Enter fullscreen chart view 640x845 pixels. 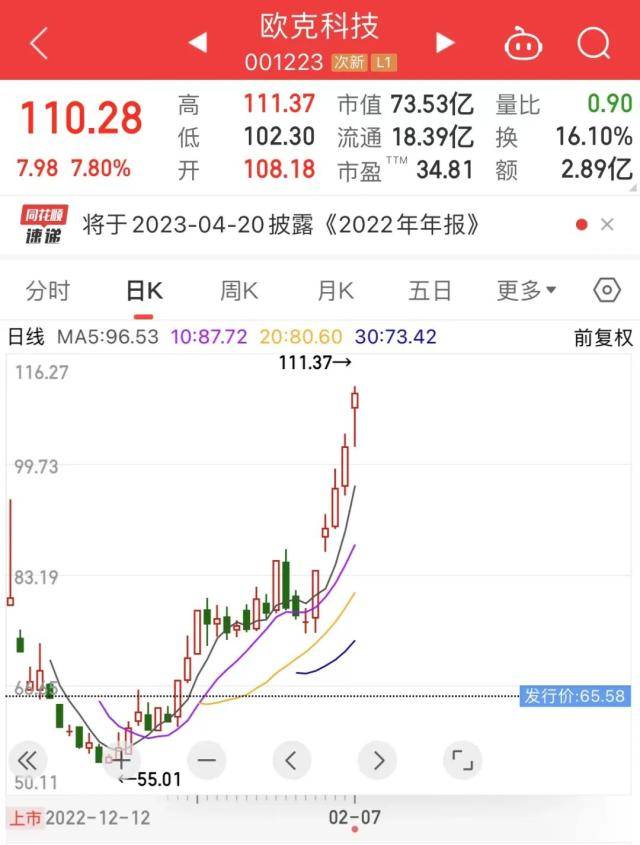462,760
